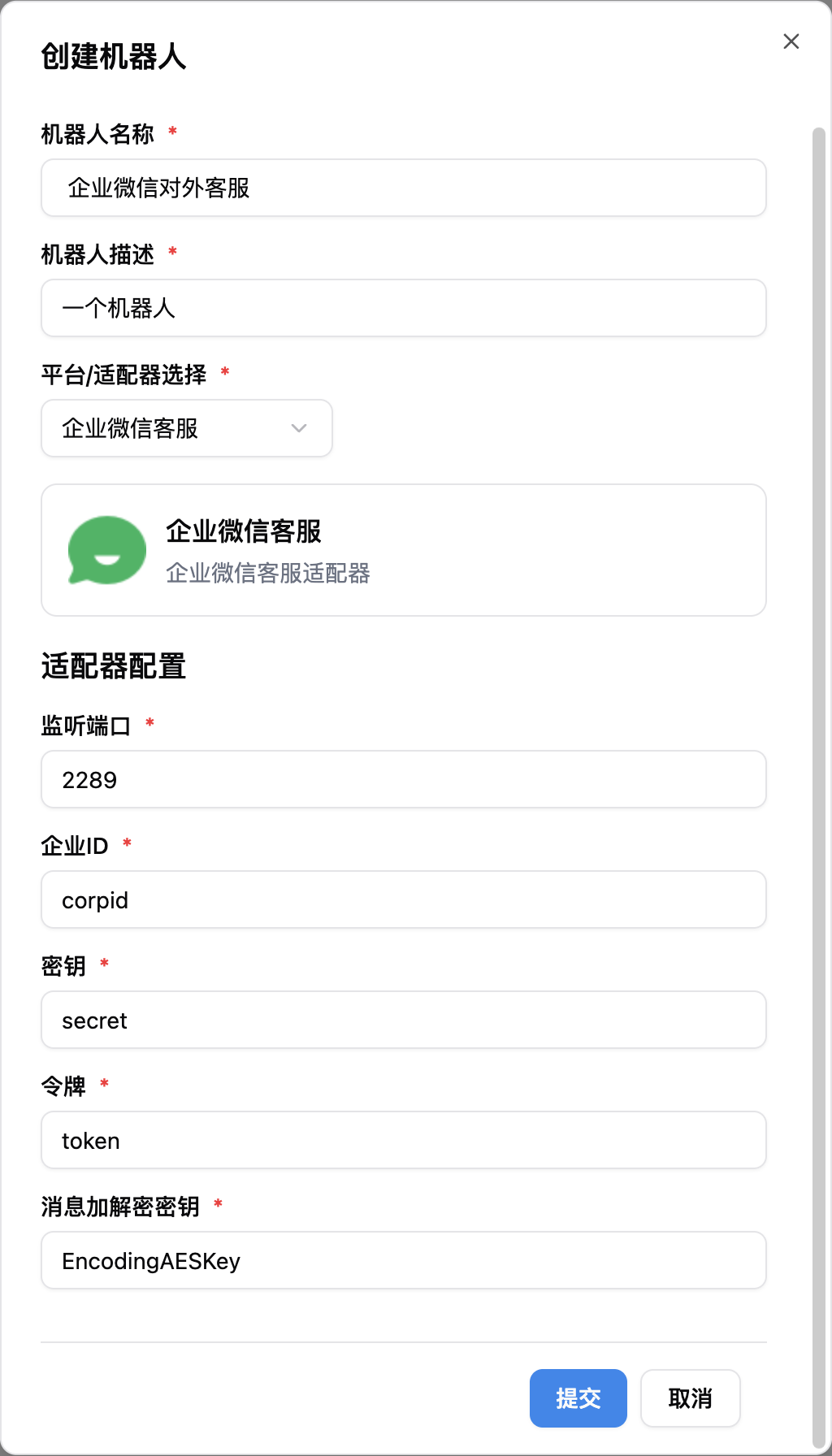The width and height of the screenshot is (832, 1456).
Task: Click the dropdown chevron next to 企业微信客服
Action: coord(298,428)
